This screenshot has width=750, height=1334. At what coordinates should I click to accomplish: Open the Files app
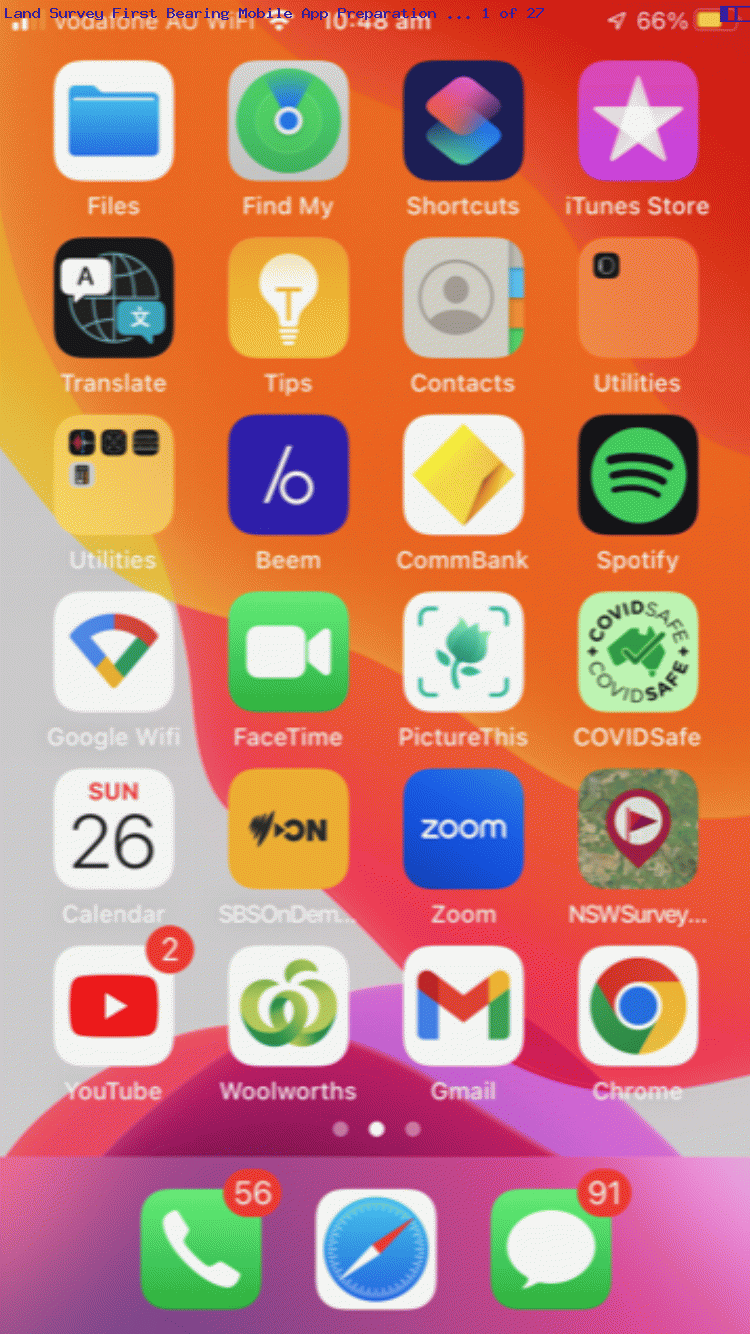pyautogui.click(x=113, y=120)
